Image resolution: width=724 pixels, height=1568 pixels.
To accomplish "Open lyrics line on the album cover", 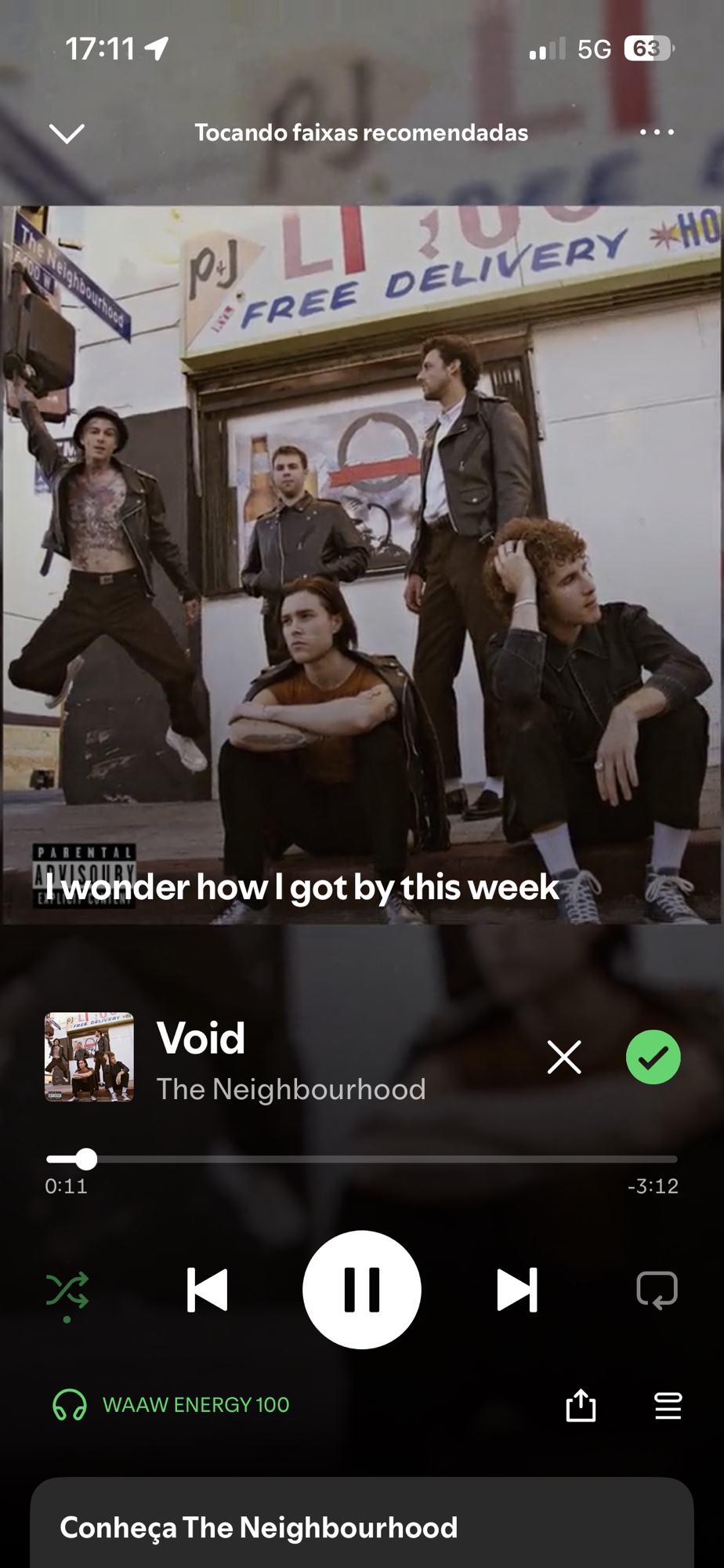I will [302, 887].
